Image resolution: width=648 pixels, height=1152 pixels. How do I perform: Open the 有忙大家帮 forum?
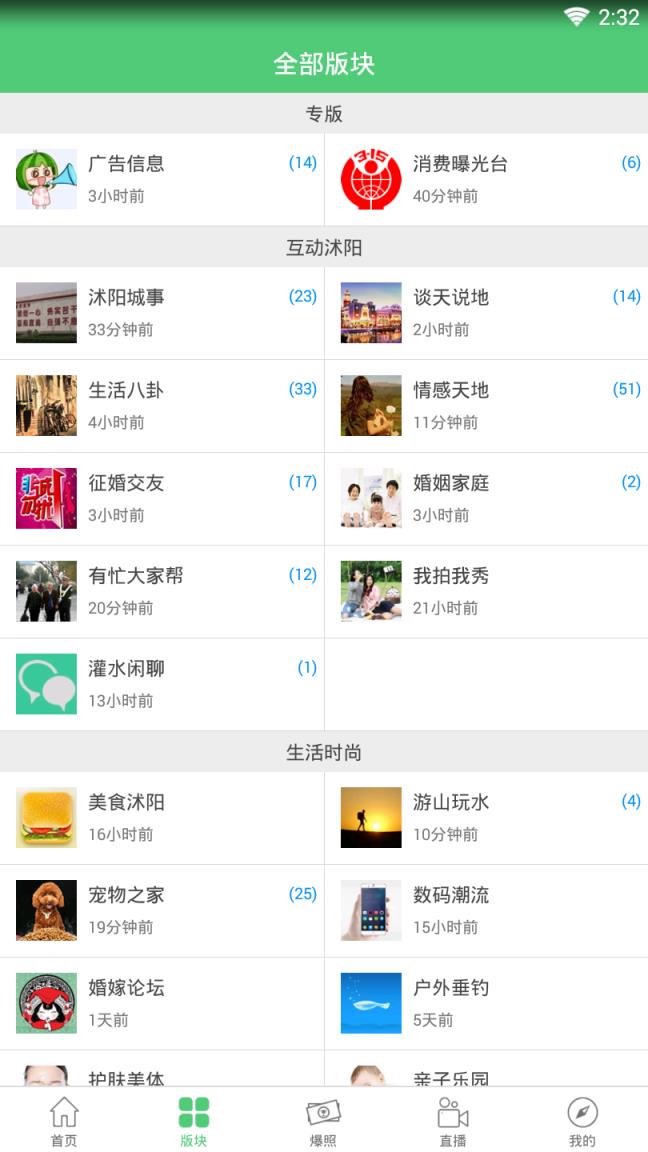(162, 591)
